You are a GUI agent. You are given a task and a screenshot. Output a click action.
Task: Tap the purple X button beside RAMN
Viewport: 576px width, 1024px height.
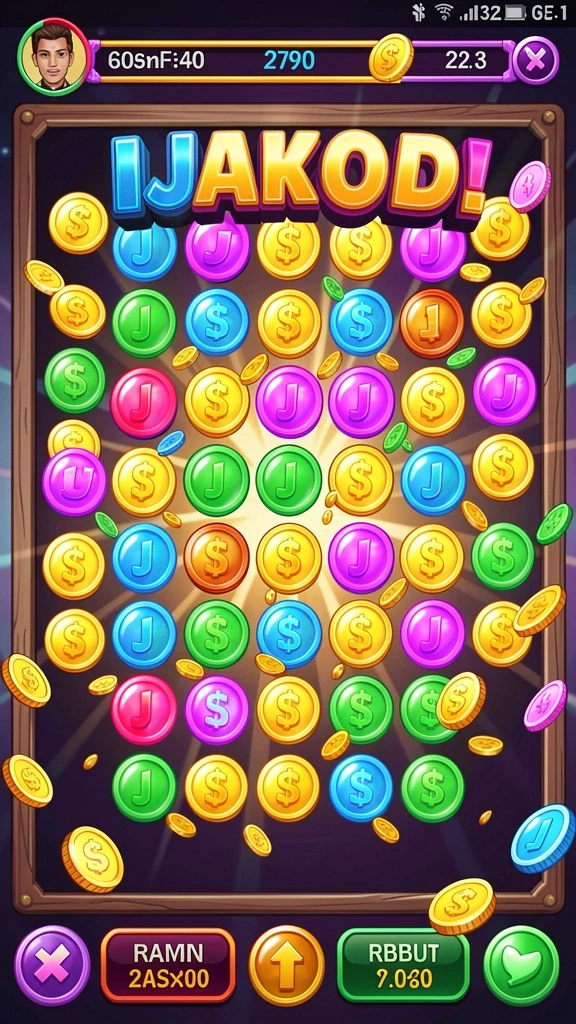click(x=52, y=965)
